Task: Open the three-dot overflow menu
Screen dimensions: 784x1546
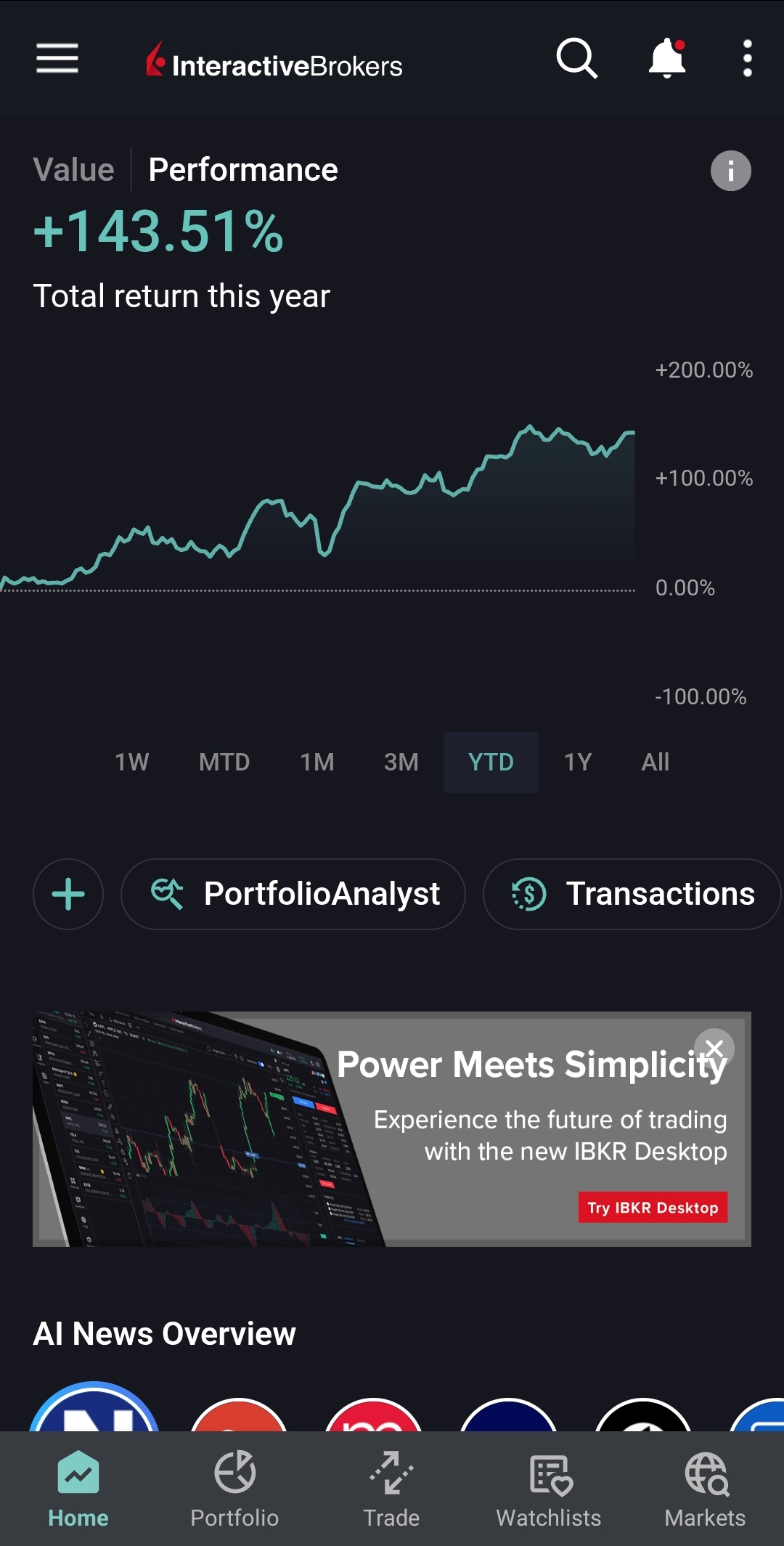Action: click(747, 59)
